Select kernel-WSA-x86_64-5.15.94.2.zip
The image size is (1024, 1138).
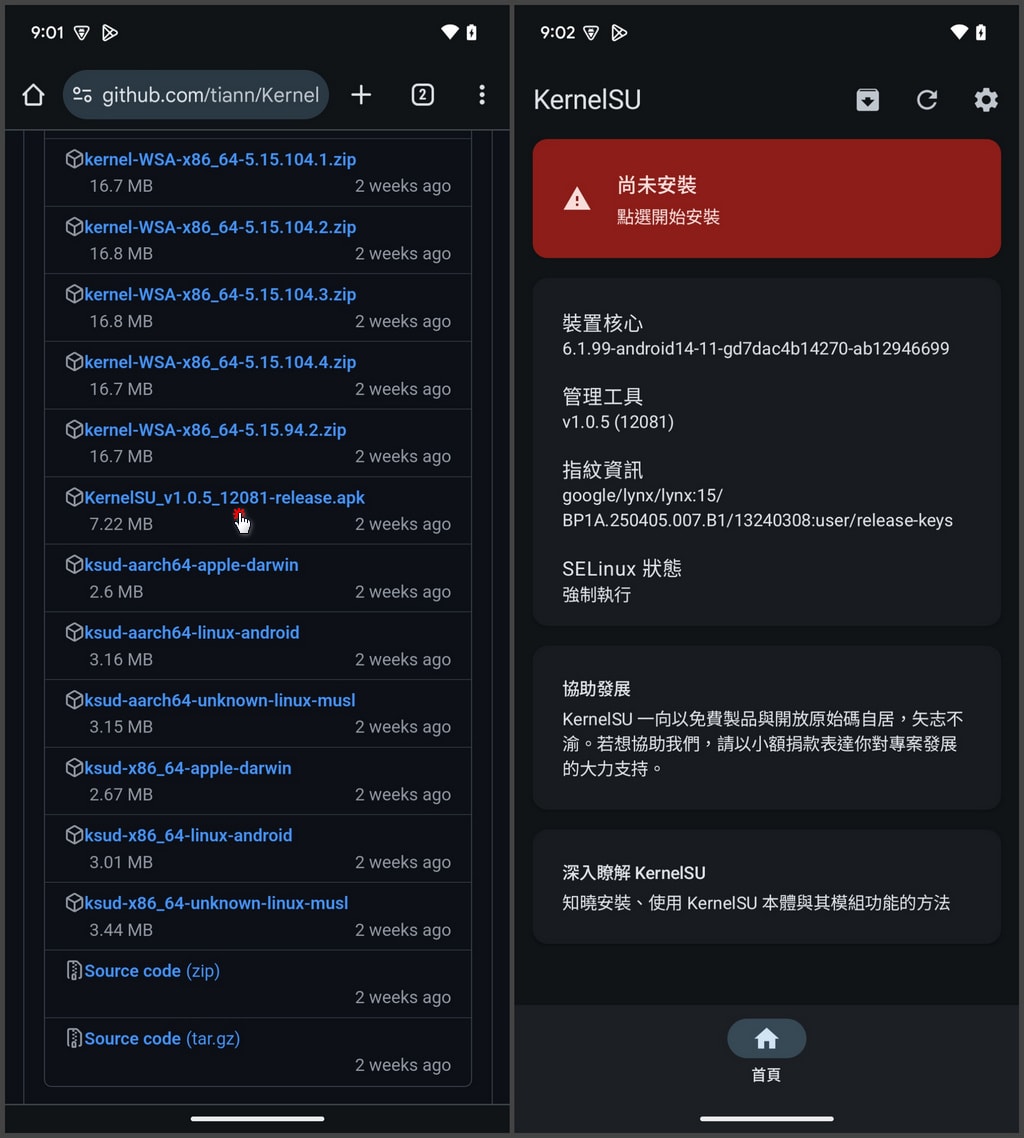point(215,430)
